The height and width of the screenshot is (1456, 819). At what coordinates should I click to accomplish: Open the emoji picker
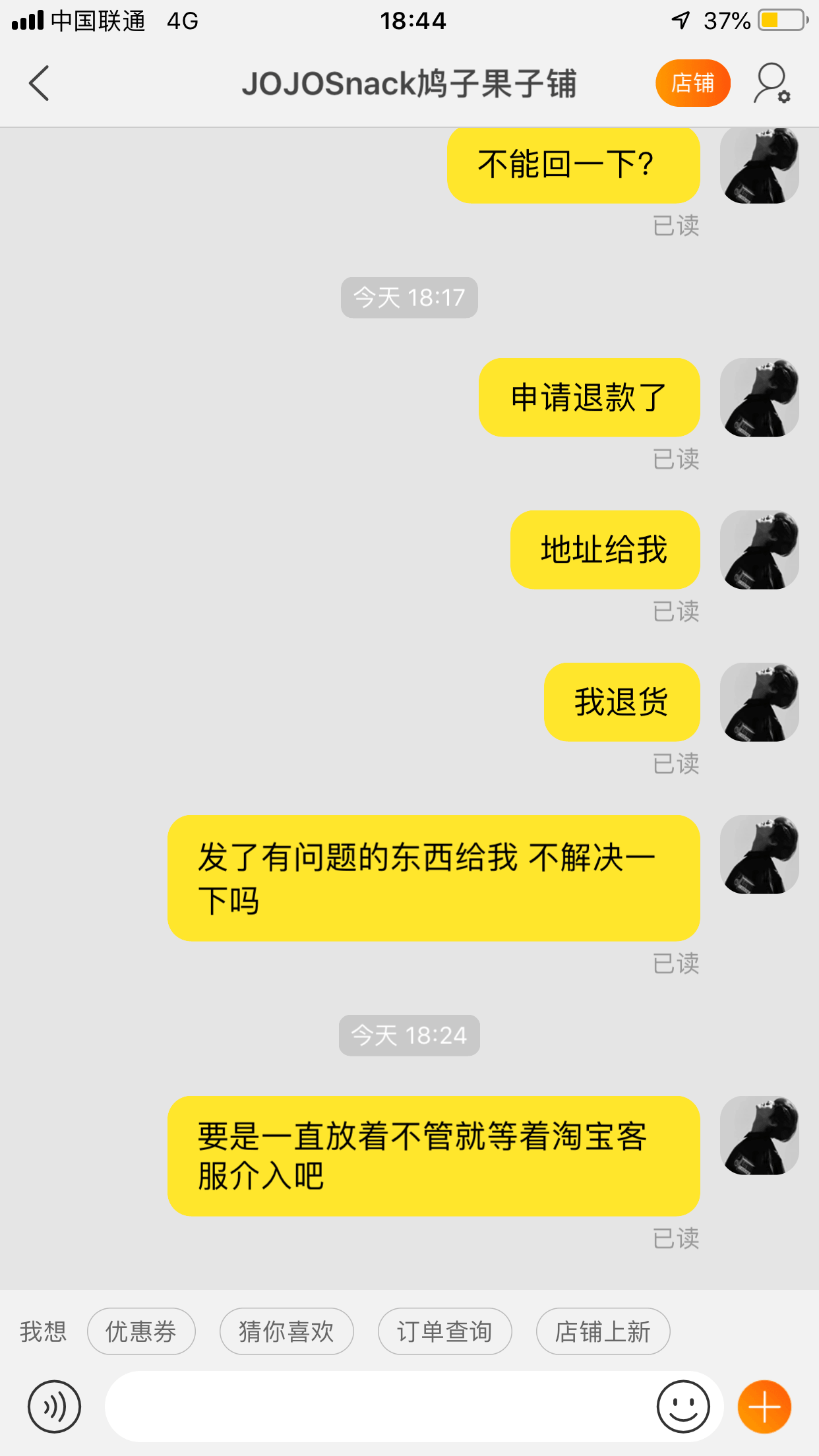coord(683,1407)
